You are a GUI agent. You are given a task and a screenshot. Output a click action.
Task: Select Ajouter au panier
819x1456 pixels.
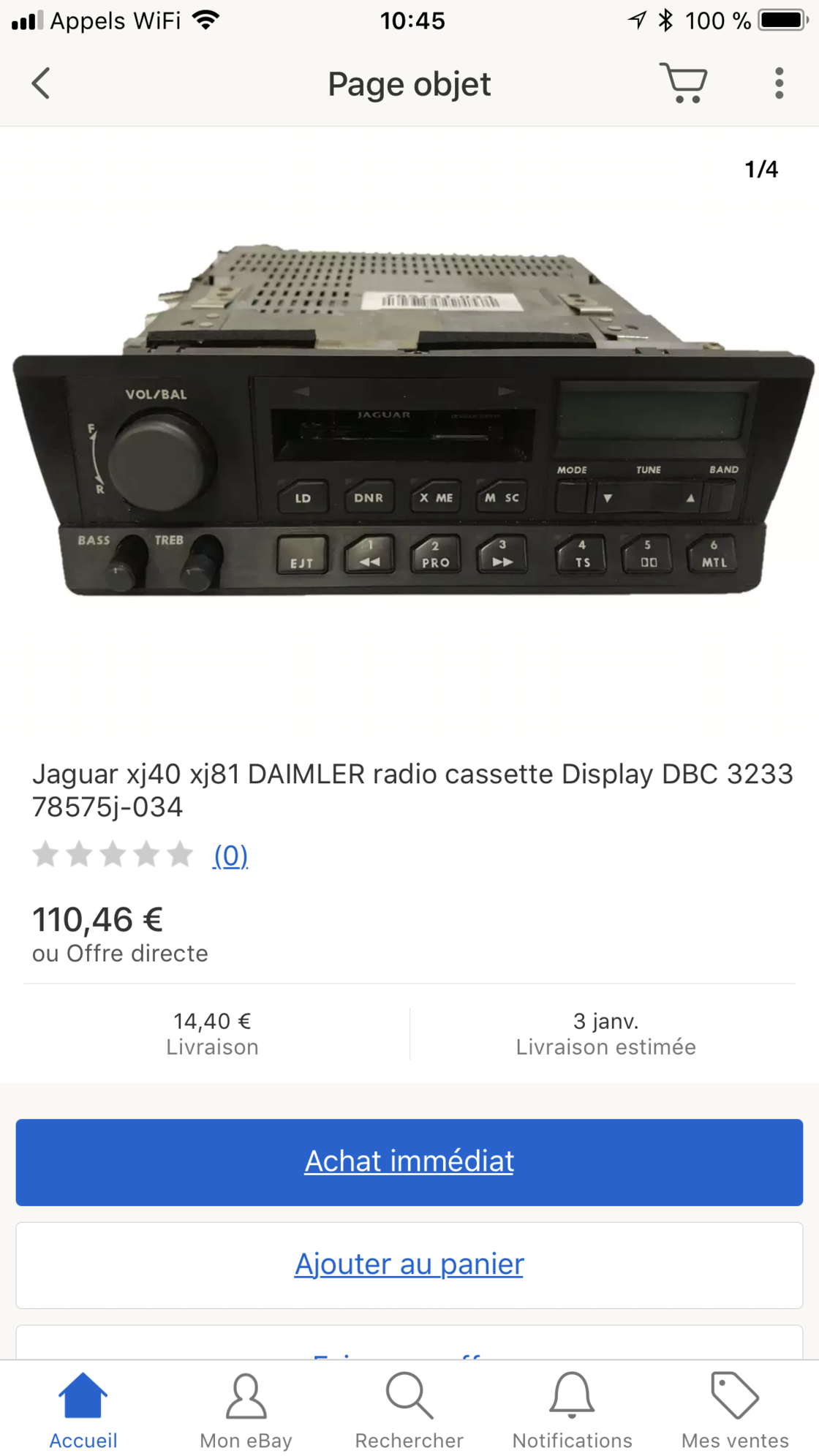click(409, 1263)
